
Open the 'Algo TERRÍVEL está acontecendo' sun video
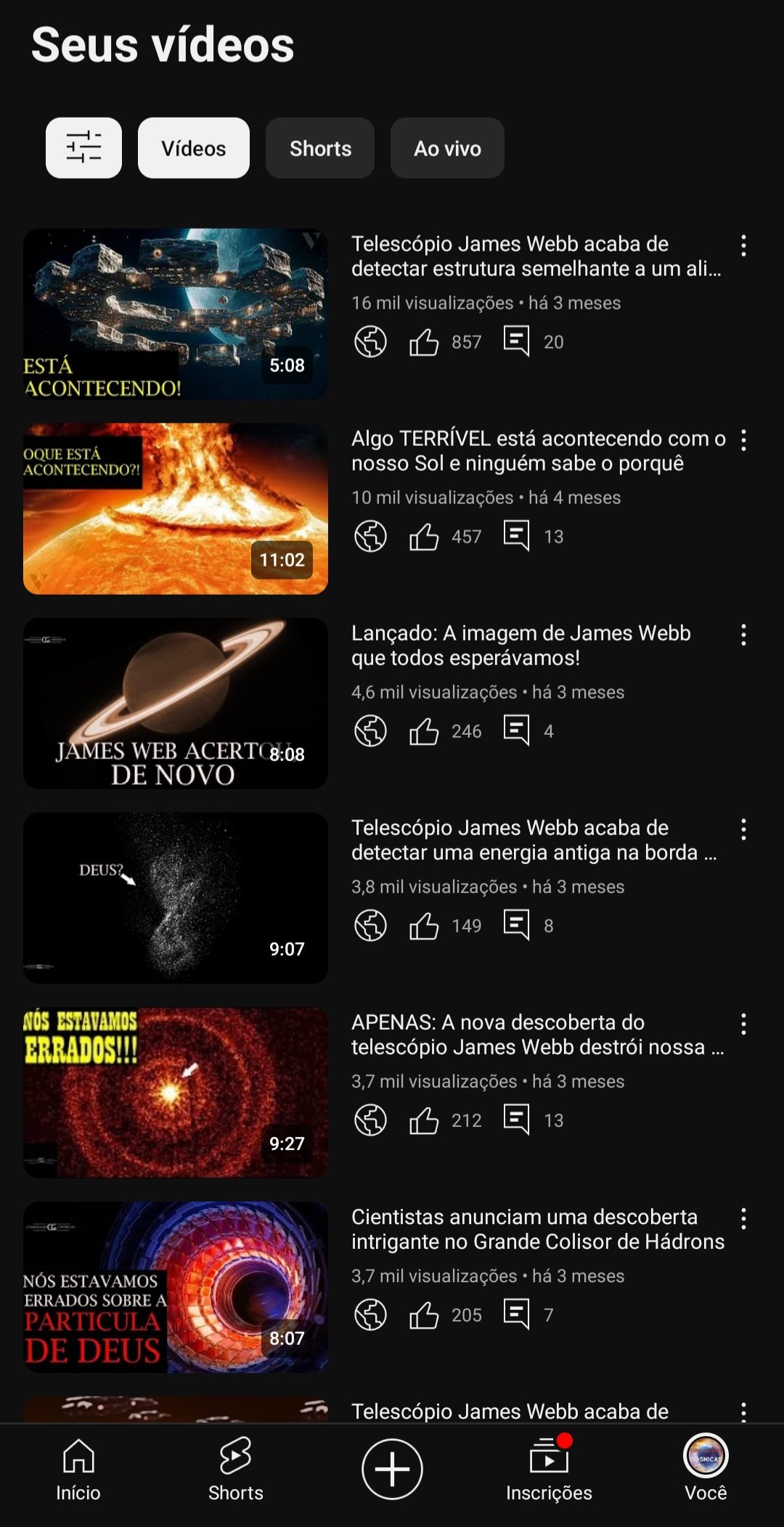[176, 508]
